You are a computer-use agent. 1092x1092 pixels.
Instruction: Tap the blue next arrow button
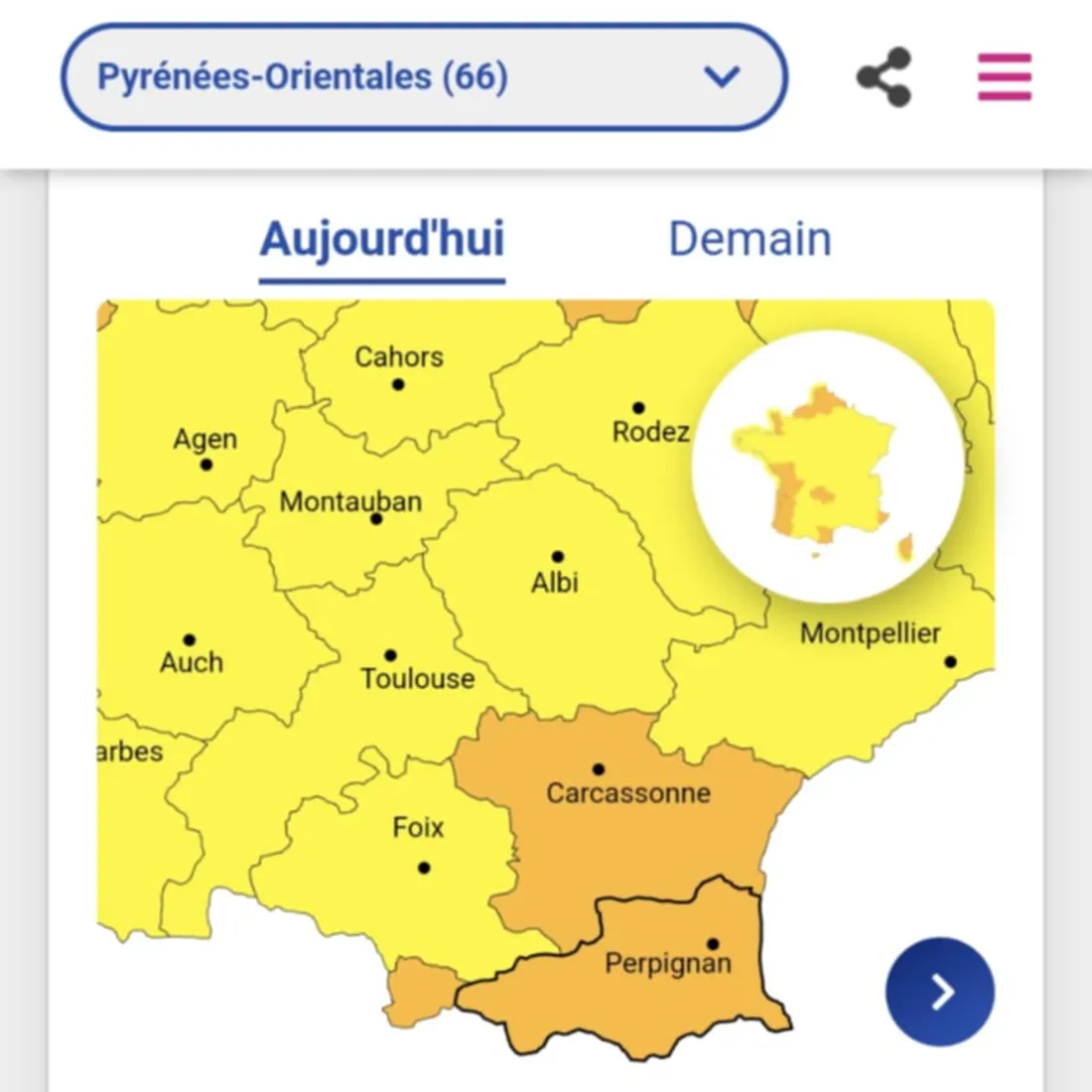[x=939, y=991]
